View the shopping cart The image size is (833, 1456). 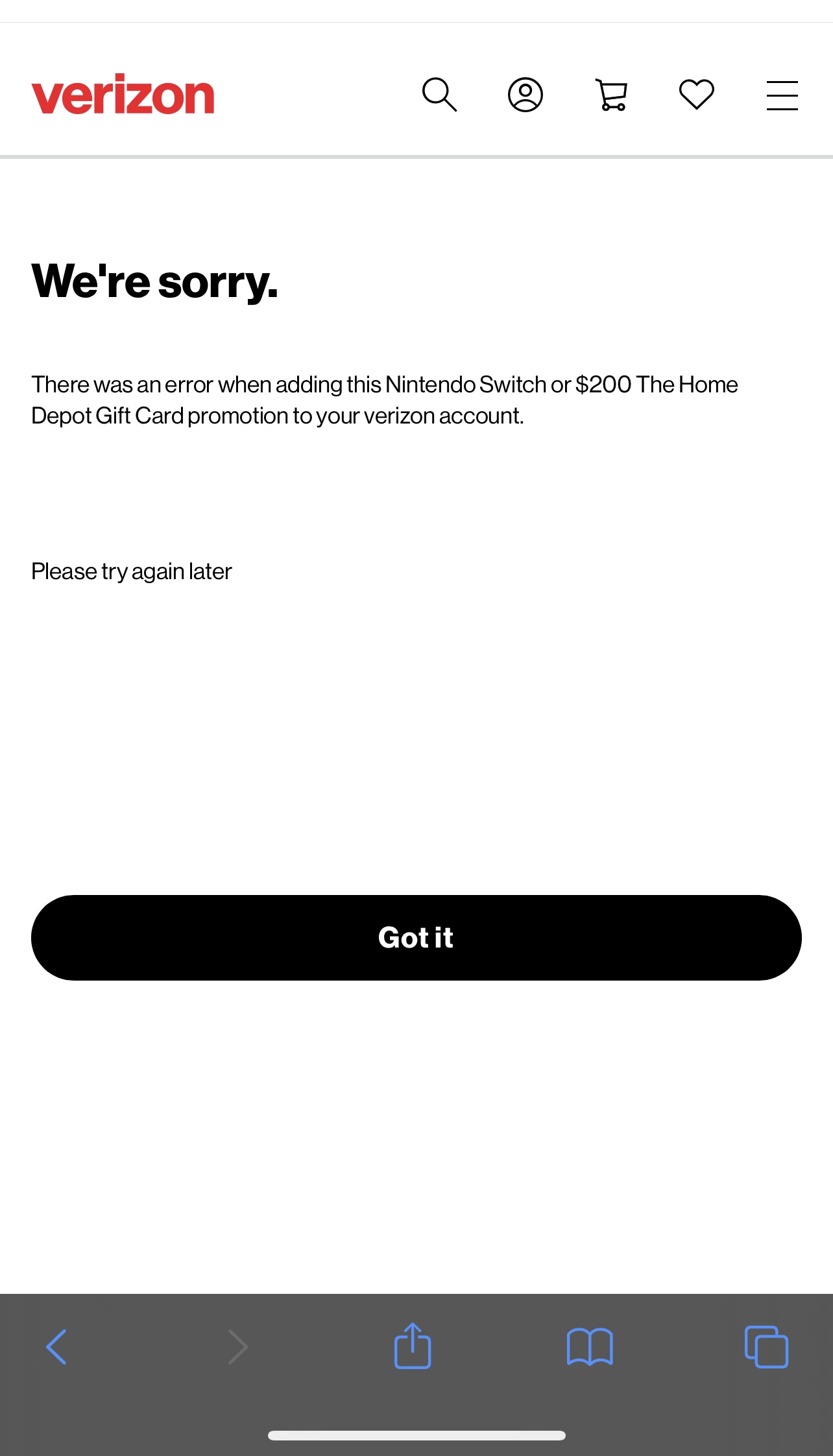tap(611, 95)
